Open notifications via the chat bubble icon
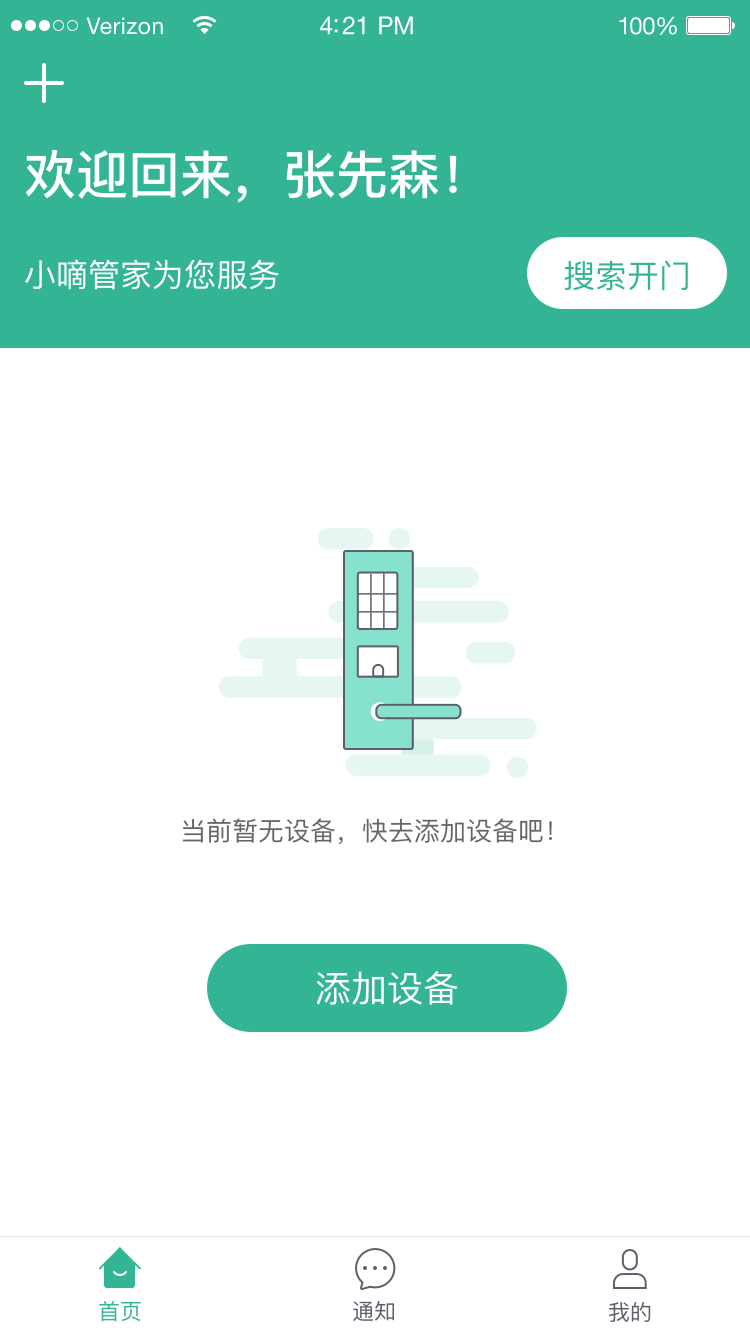Viewport: 750px width, 1335px height. pos(374,1266)
